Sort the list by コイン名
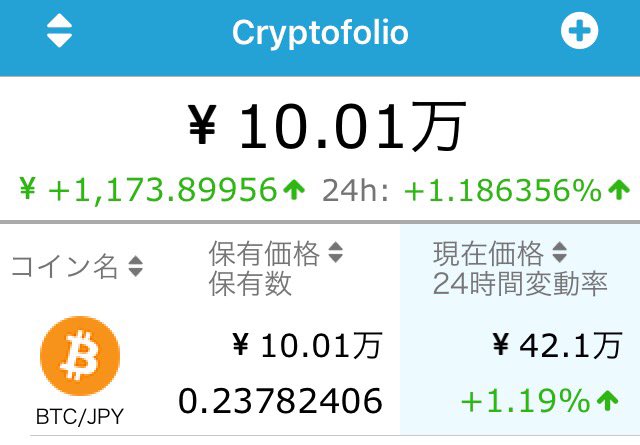The image size is (640, 445). point(77,267)
